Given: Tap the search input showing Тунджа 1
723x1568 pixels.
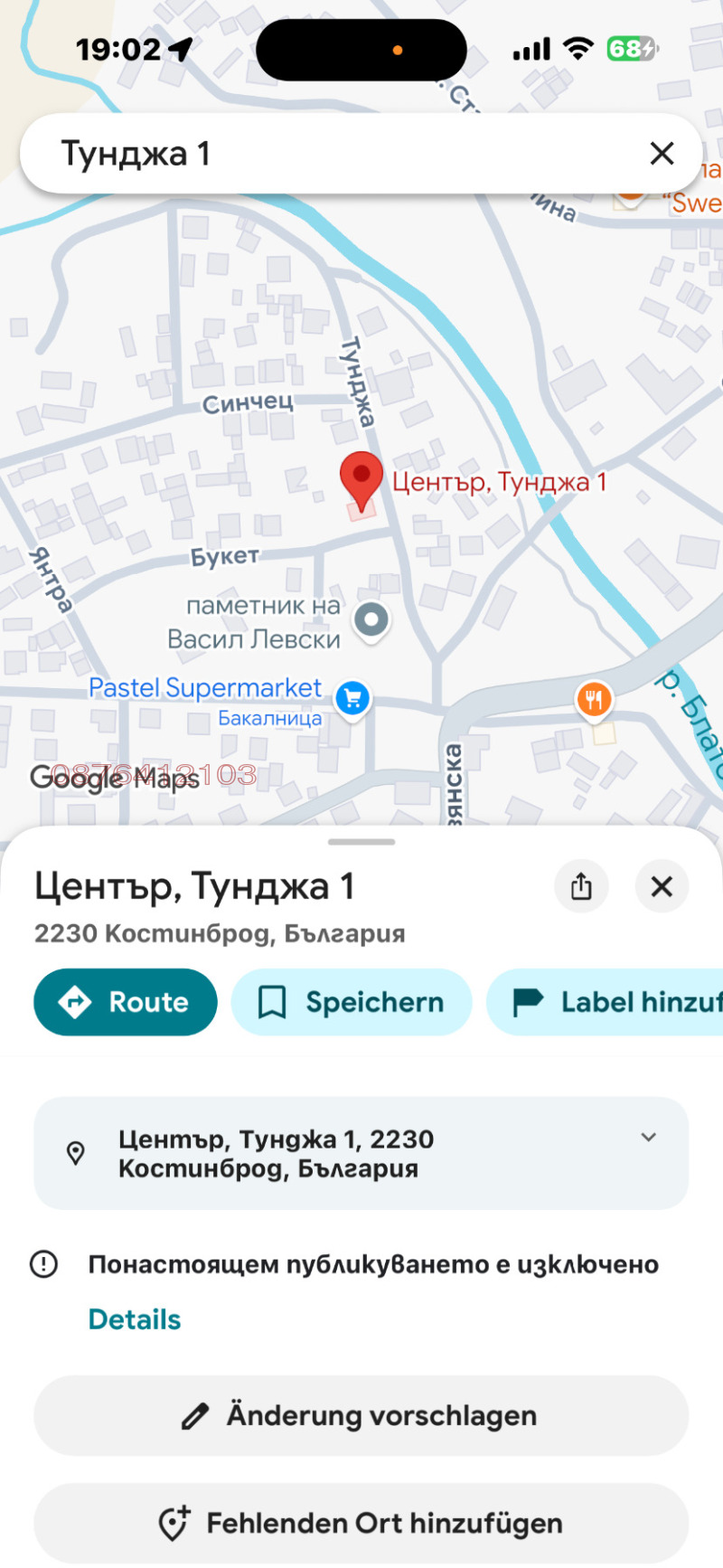Looking at the screenshot, I should (271, 154).
